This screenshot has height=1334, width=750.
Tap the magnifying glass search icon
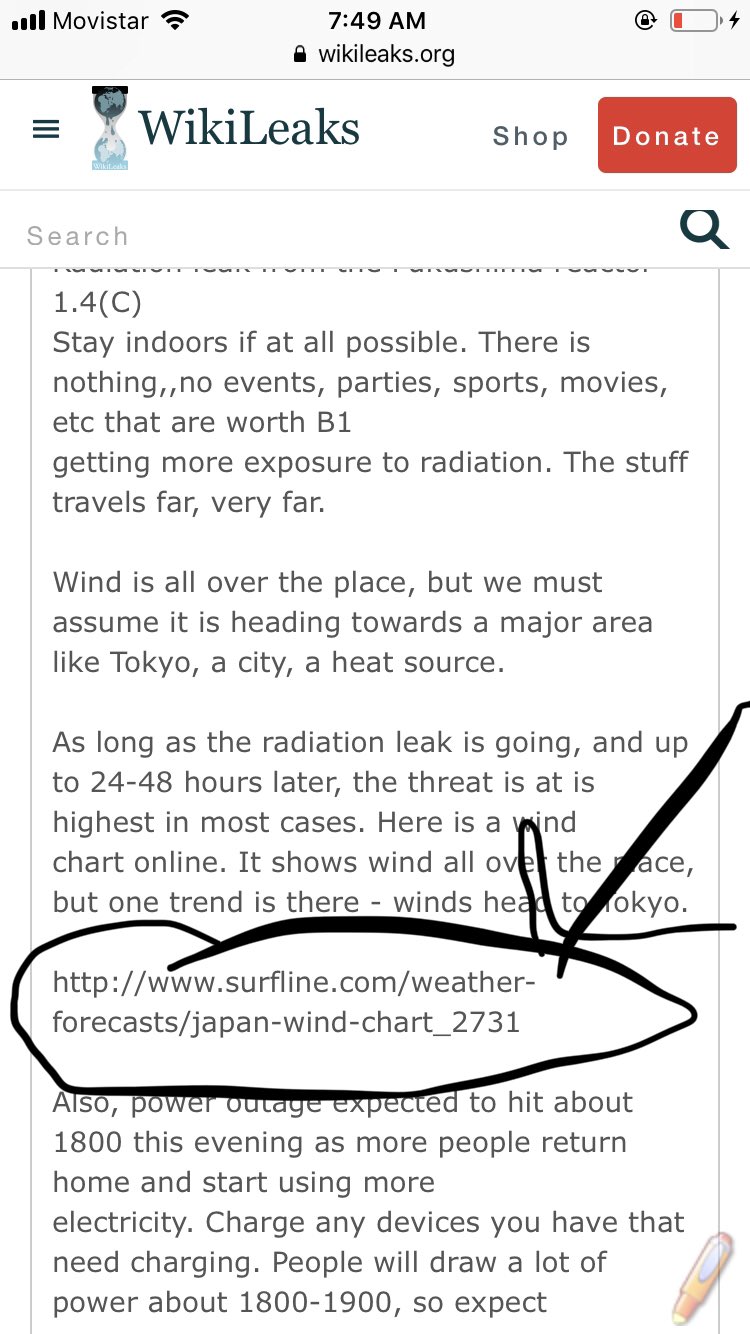704,228
